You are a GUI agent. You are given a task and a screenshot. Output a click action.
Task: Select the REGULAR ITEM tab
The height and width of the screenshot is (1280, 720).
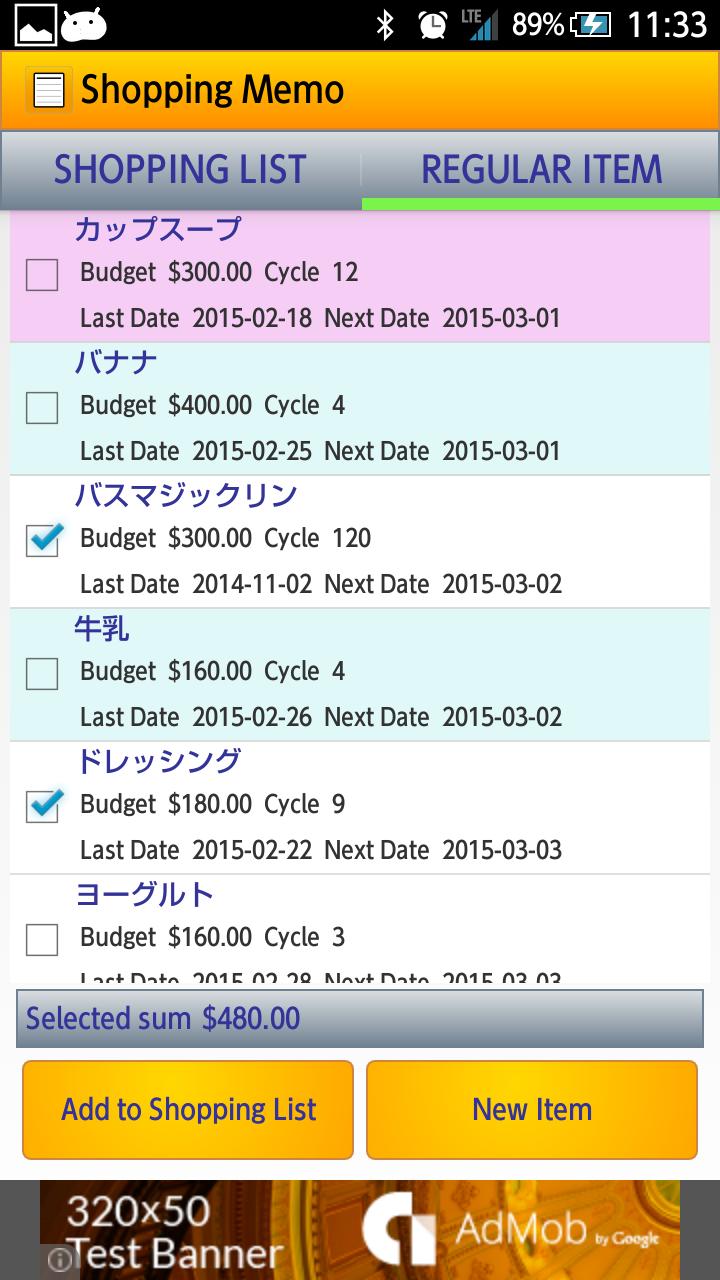(540, 169)
